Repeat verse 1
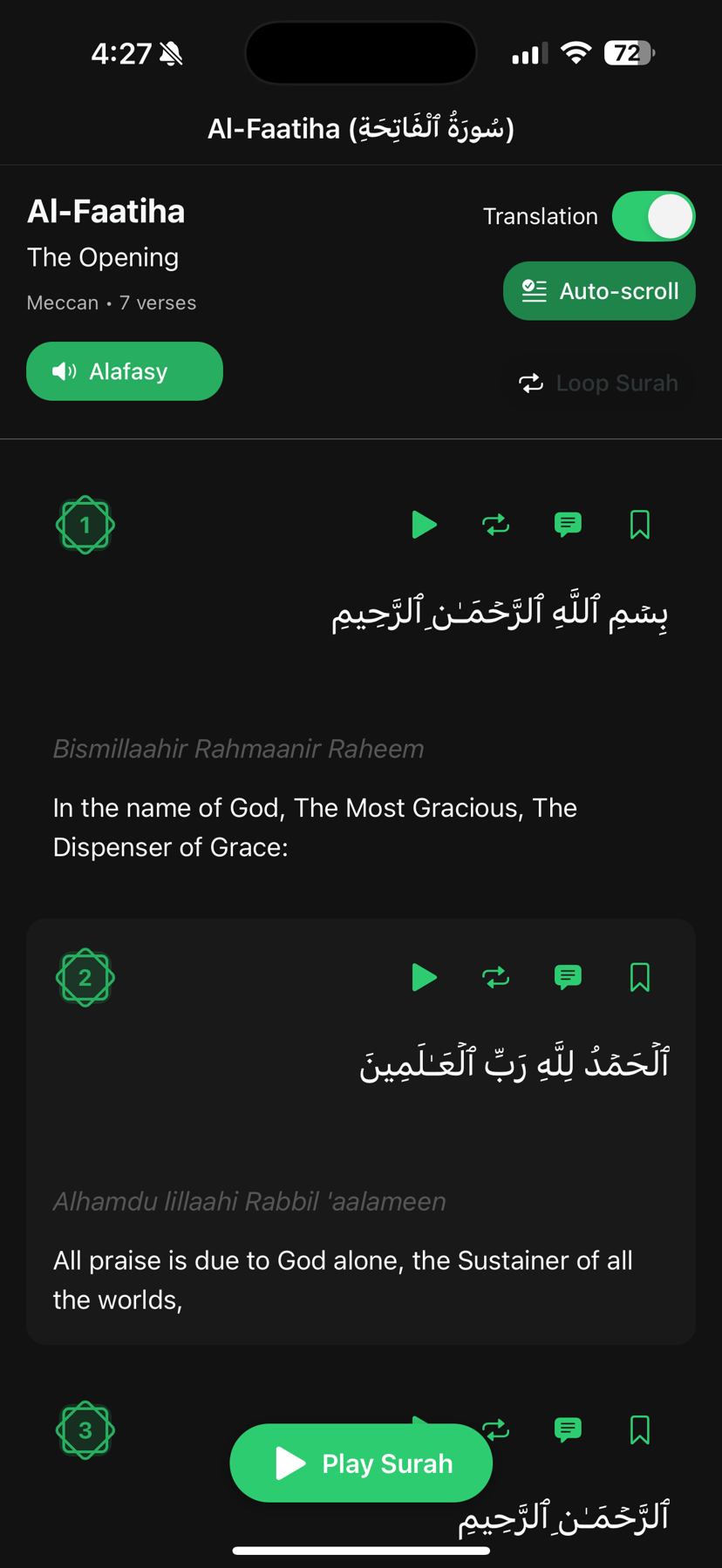The height and width of the screenshot is (1568, 722). pos(496,525)
